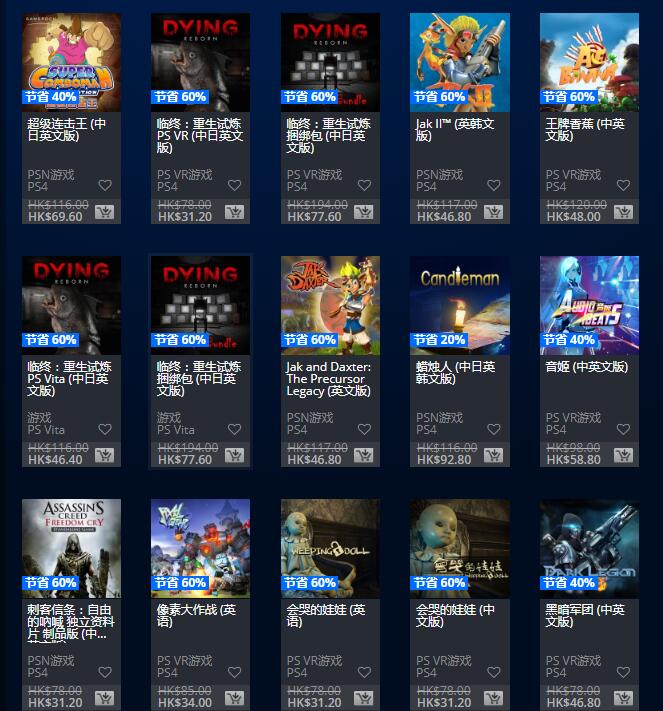
Task: Add 王牌香蕉 to the cart
Action: point(623,212)
